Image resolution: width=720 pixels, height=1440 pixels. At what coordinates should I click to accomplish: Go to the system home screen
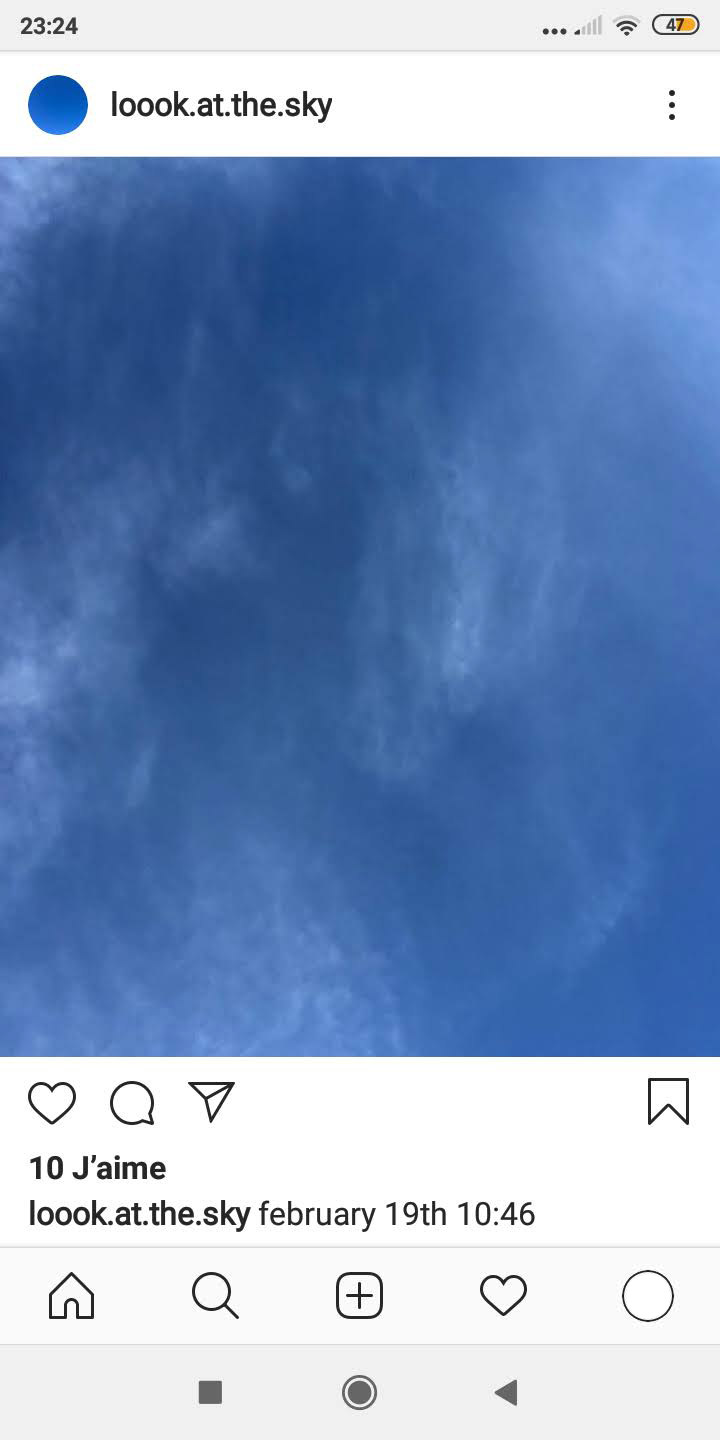(359, 1392)
